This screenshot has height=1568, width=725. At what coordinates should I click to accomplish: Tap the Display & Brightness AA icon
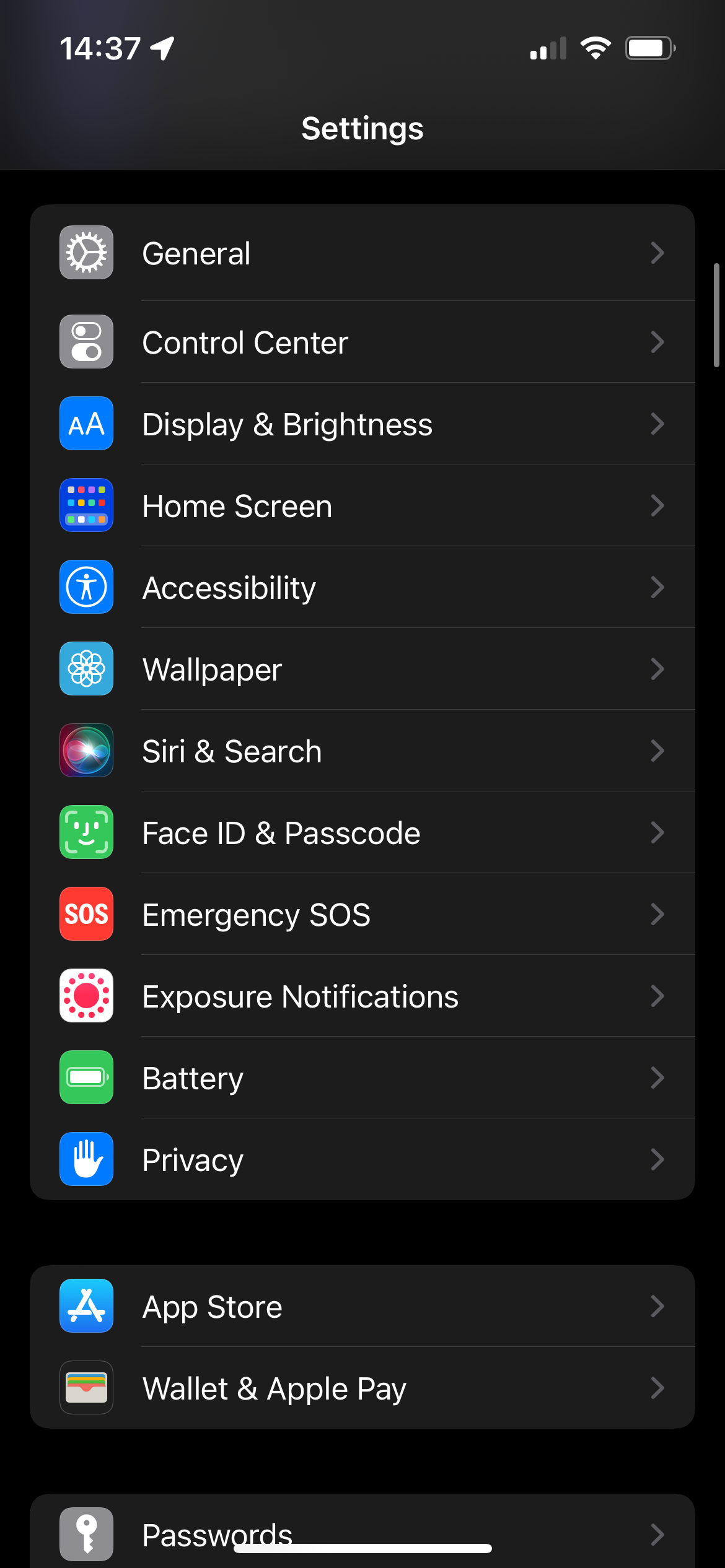86,424
